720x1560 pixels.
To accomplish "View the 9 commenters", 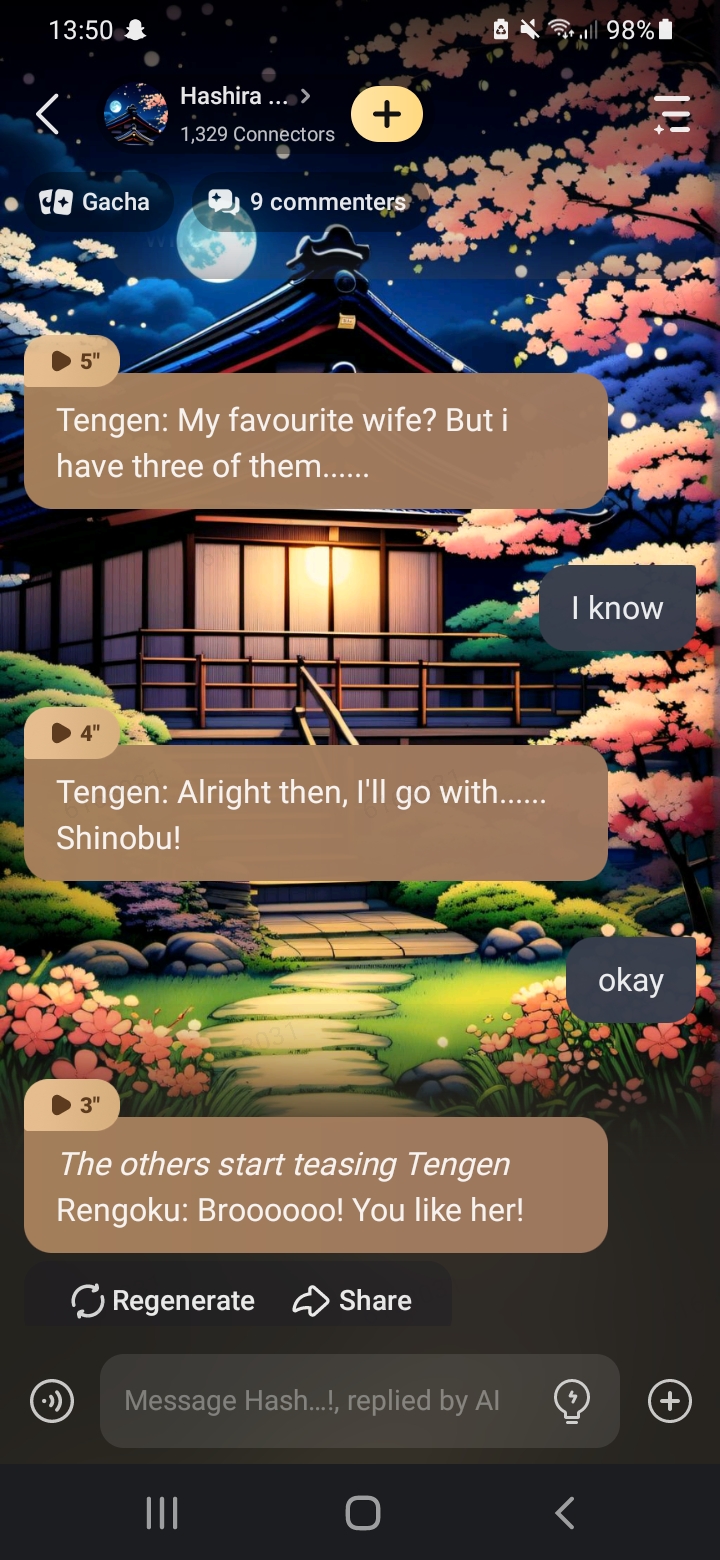I will (x=308, y=202).
